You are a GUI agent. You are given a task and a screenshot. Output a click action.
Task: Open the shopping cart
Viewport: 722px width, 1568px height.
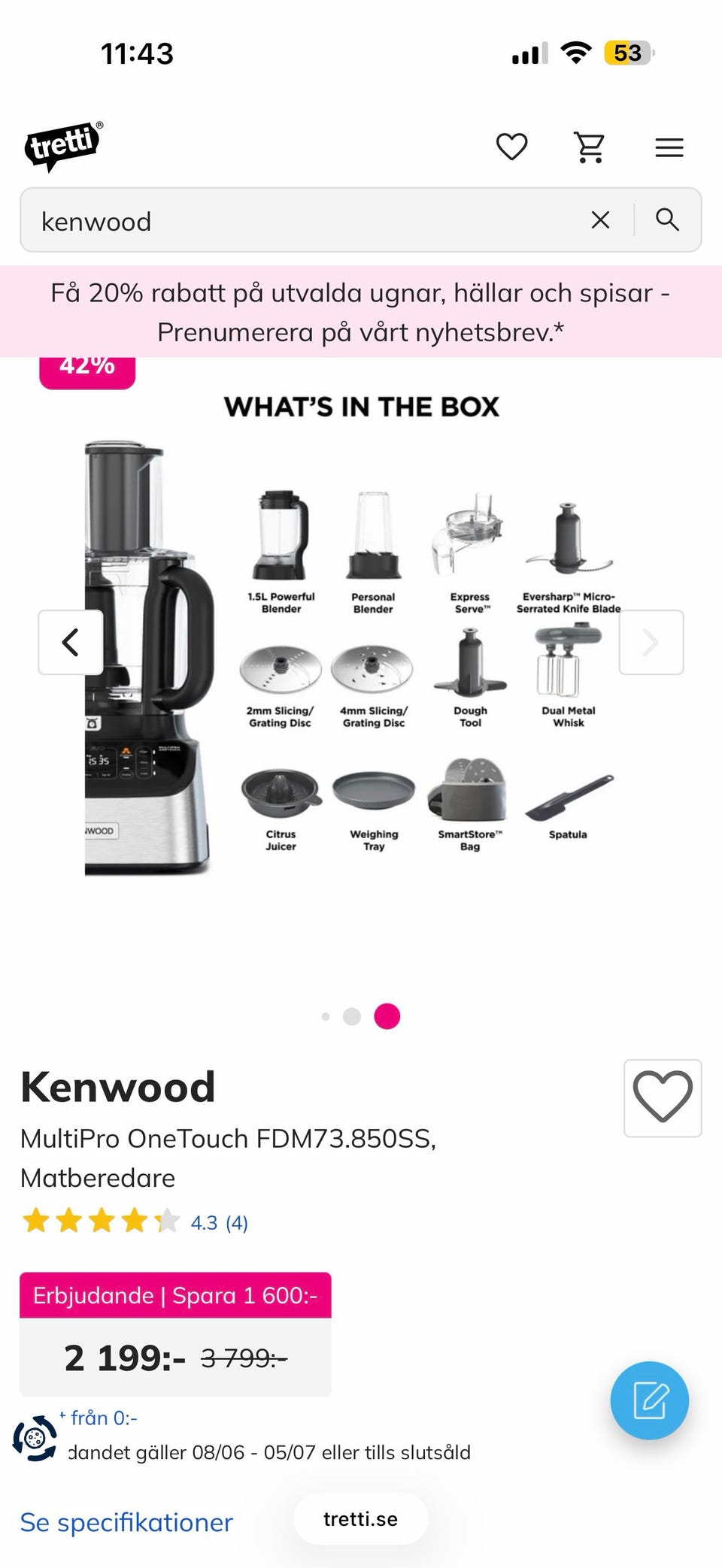click(590, 147)
